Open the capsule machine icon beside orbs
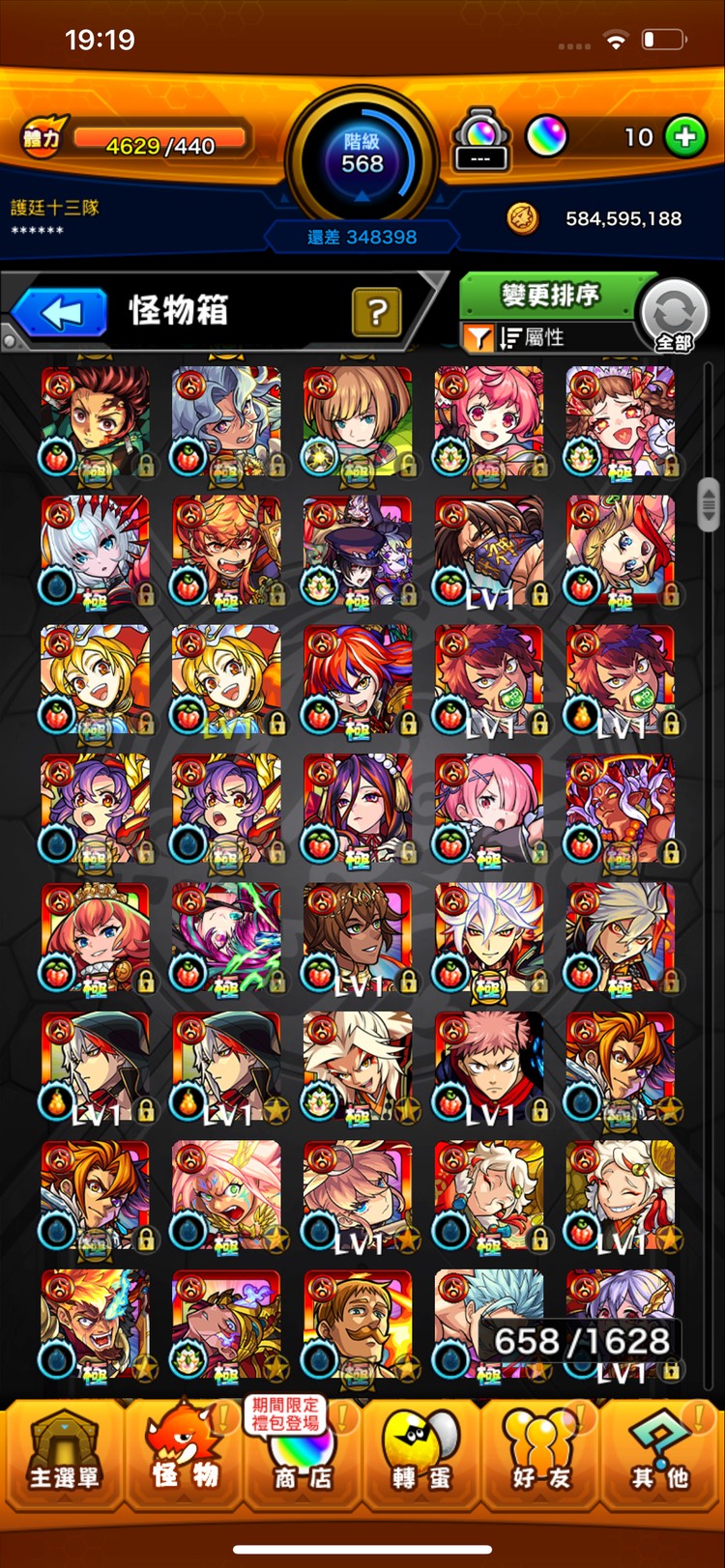Image resolution: width=725 pixels, height=1568 pixels. click(480, 138)
